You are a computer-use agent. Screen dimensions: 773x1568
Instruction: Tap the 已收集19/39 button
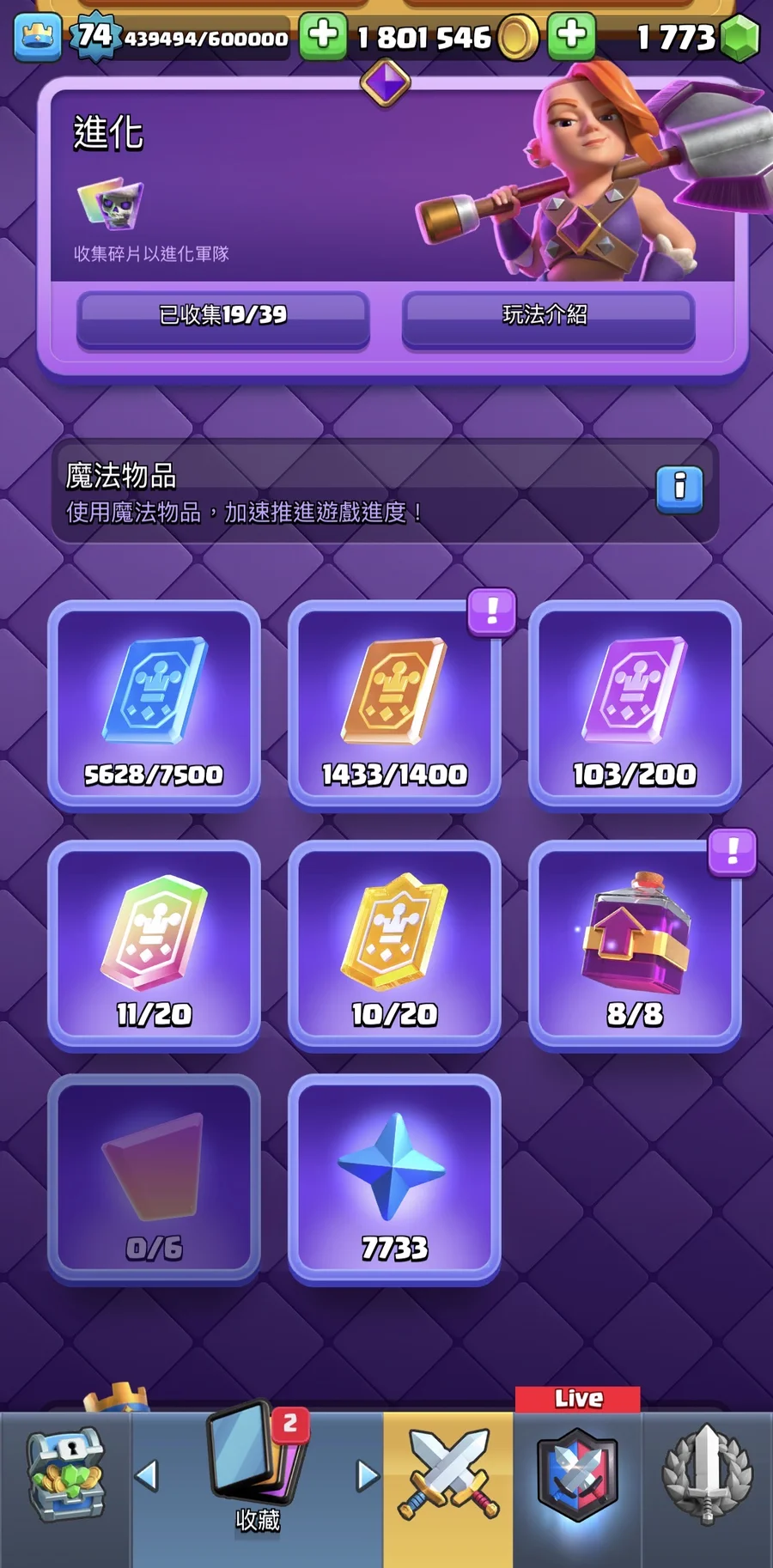222,316
